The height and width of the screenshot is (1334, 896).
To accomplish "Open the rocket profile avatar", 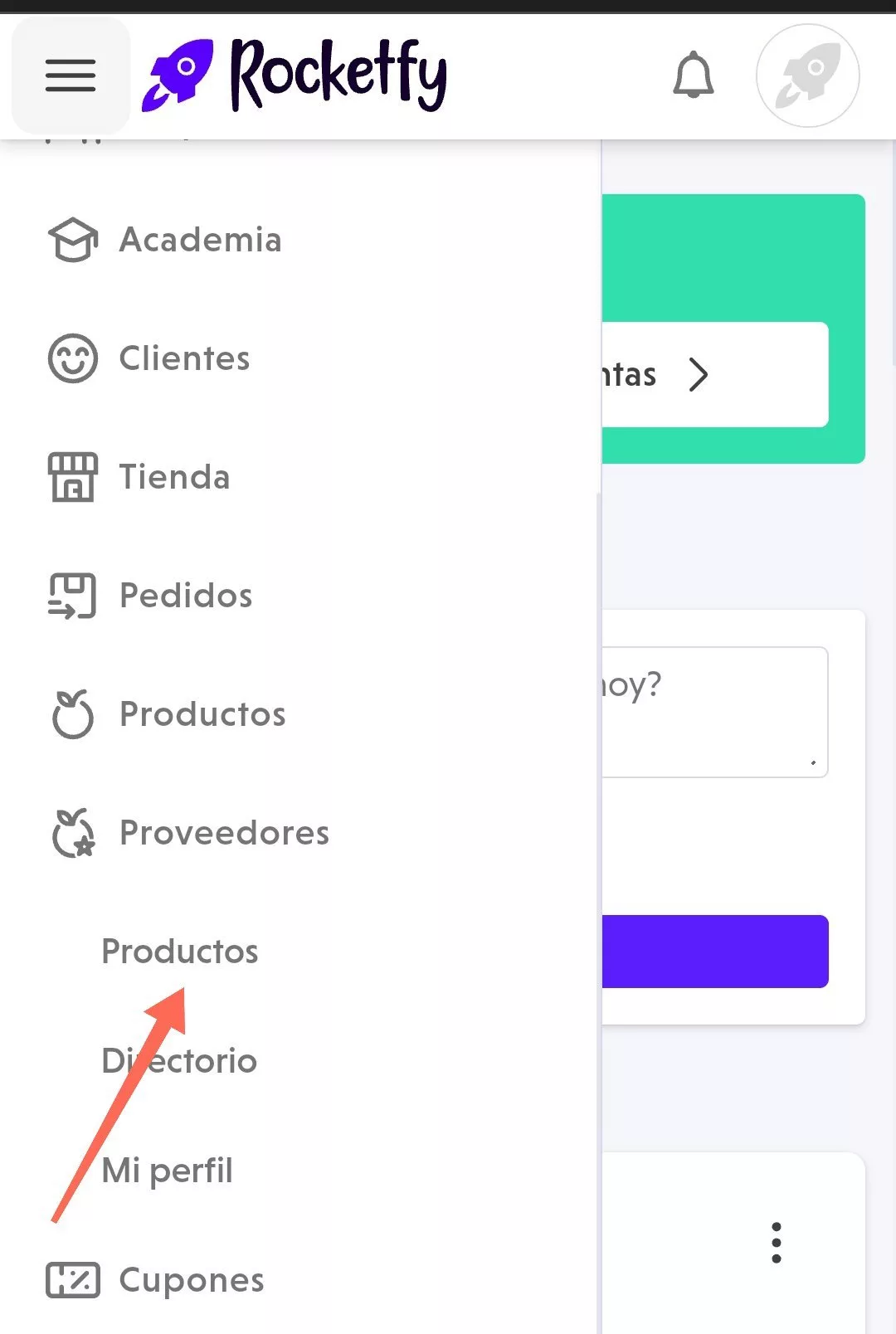I will [x=807, y=75].
